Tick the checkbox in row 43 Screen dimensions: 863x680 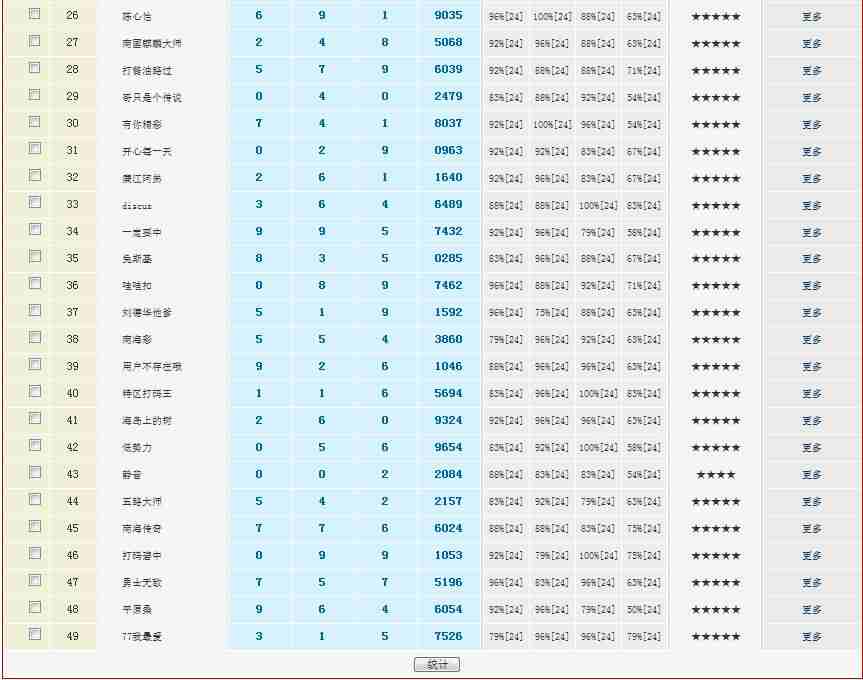[x=35, y=474]
